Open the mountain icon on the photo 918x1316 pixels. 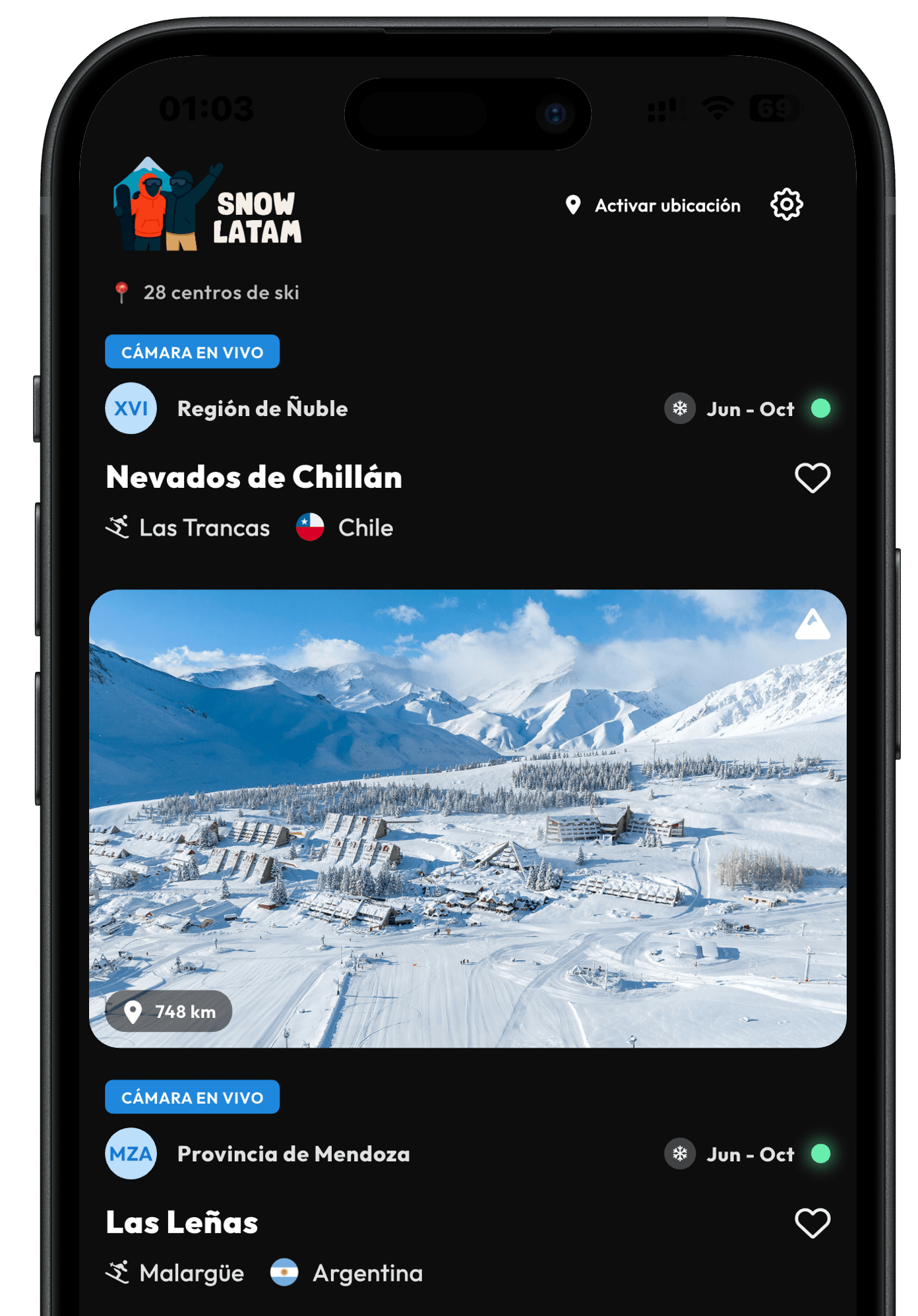point(812,624)
